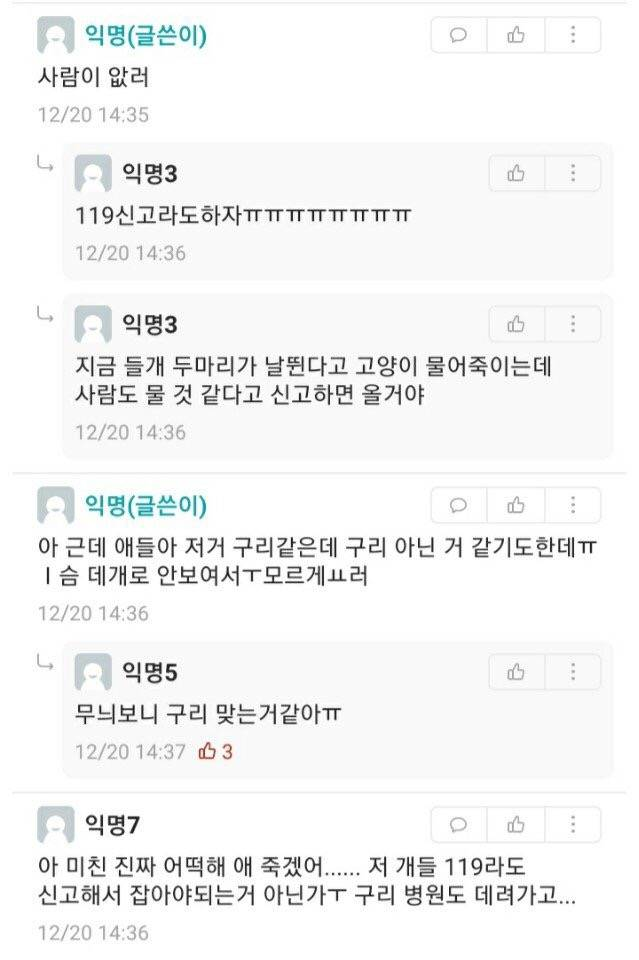Like 익명3's '119신고라도하자' reply
This screenshot has width=639, height=960.
(516, 174)
